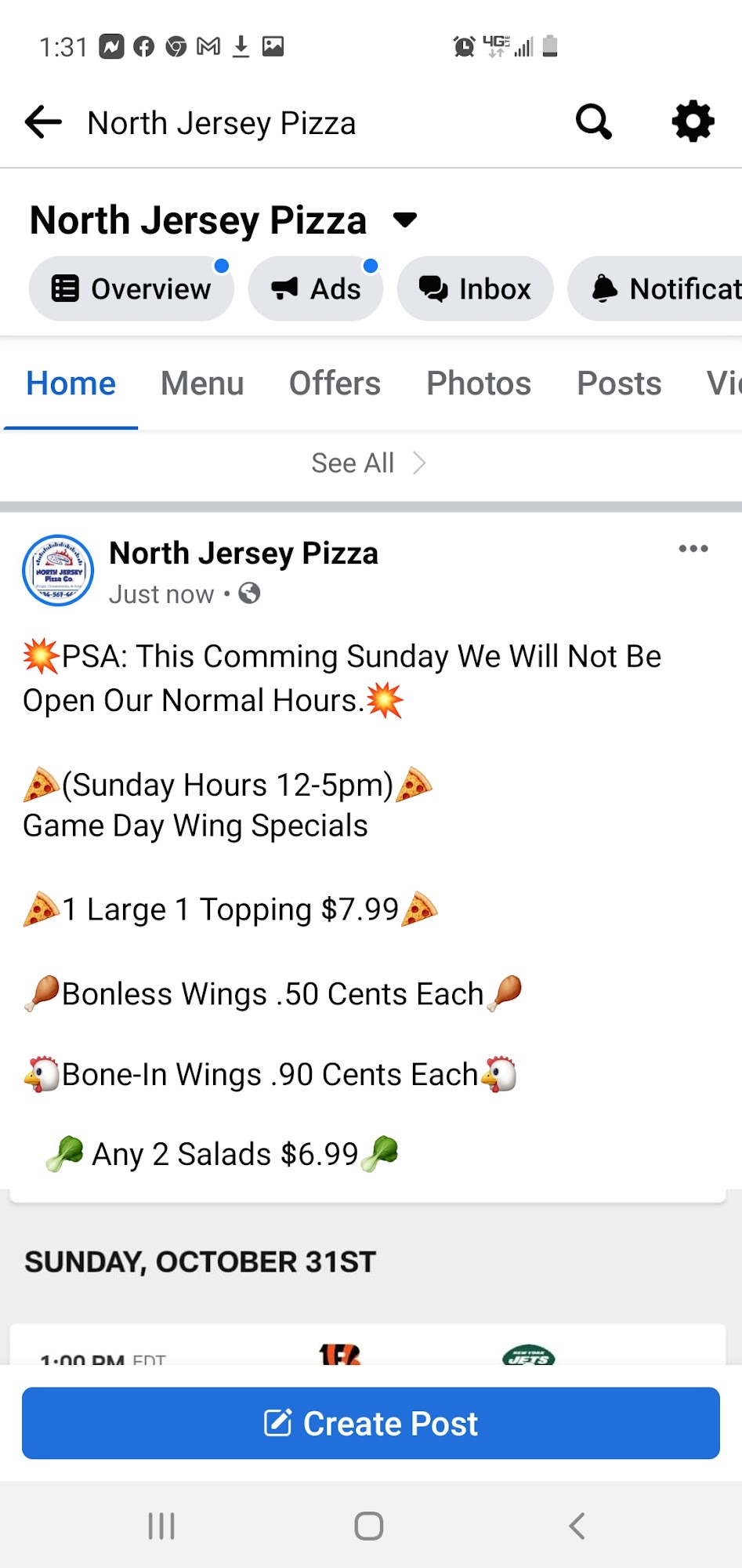Expand the North Jersey Pizza page dropdown
This screenshot has height=1568, width=742.
pyautogui.click(x=405, y=220)
